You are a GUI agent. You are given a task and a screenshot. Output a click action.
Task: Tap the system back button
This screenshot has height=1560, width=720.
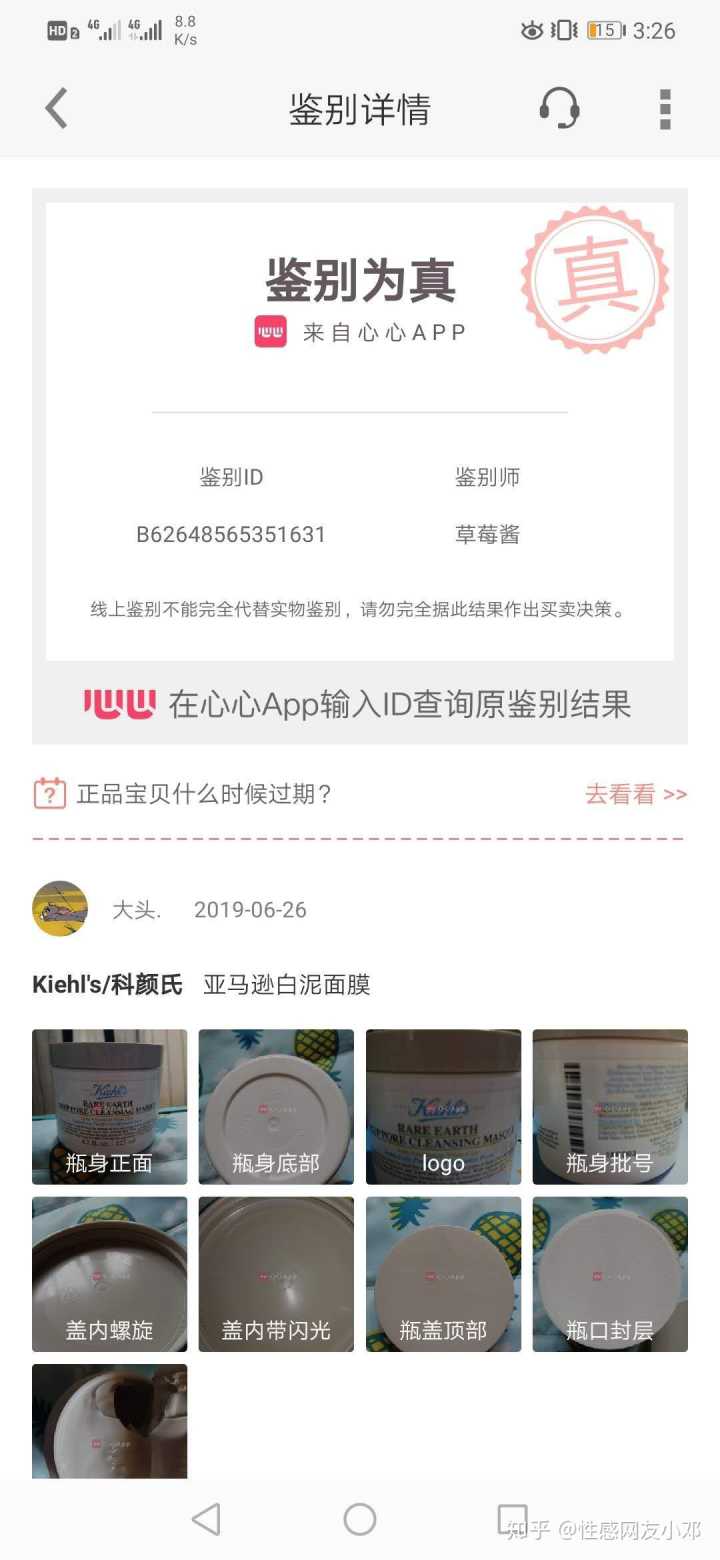coord(206,1519)
